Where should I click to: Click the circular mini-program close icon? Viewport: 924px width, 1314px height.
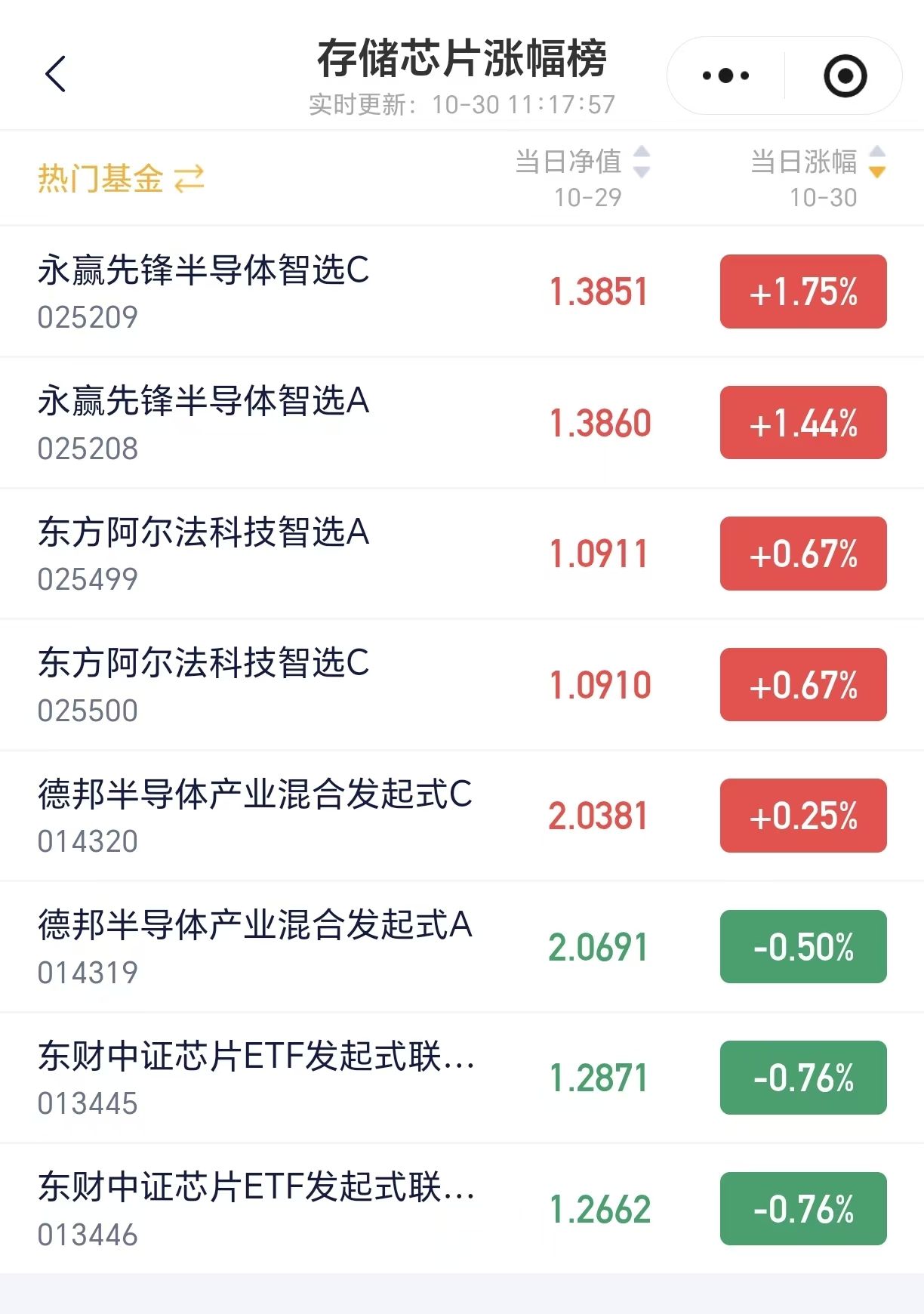[x=845, y=75]
